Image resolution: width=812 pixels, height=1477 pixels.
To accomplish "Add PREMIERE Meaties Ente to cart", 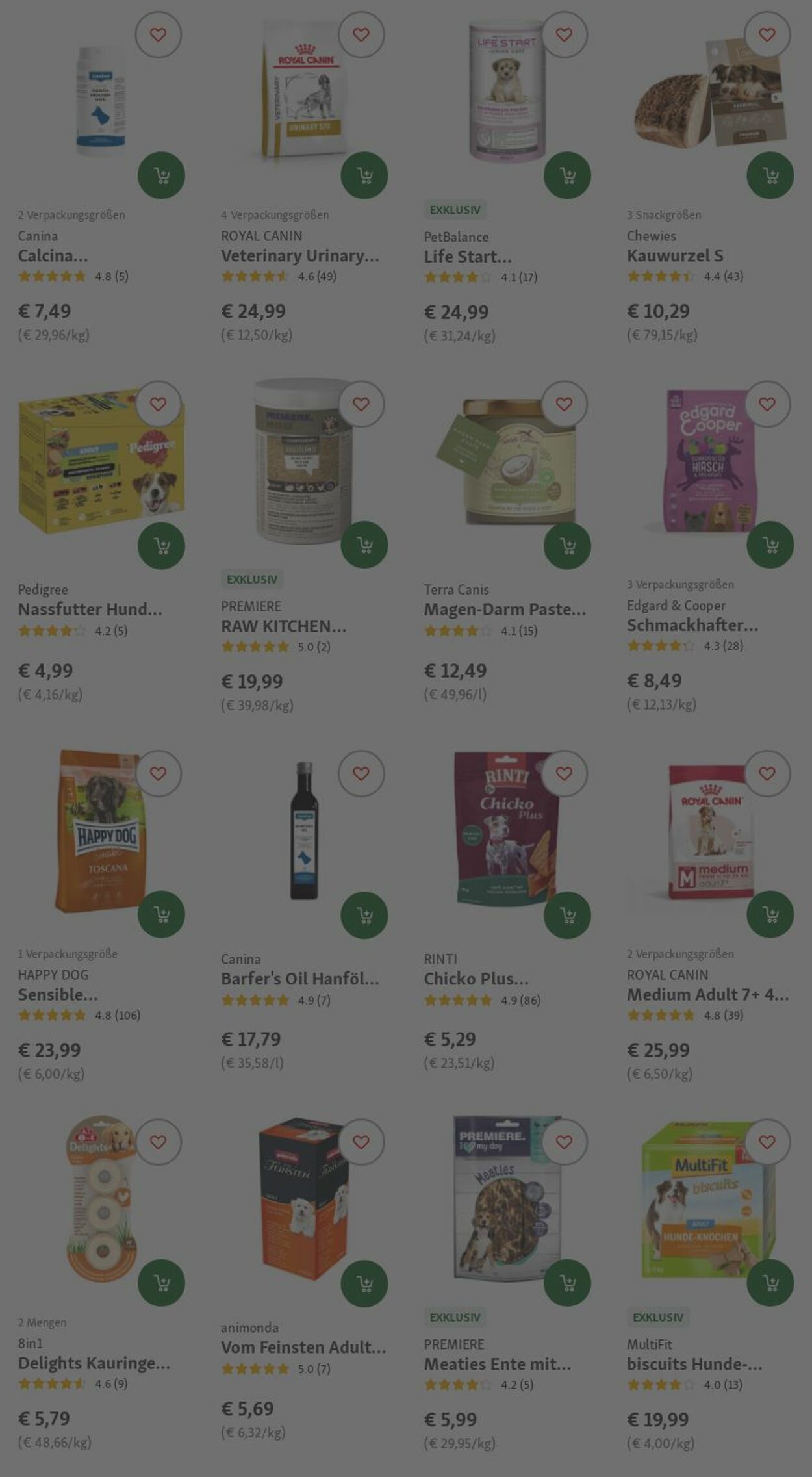I will click(x=567, y=1283).
